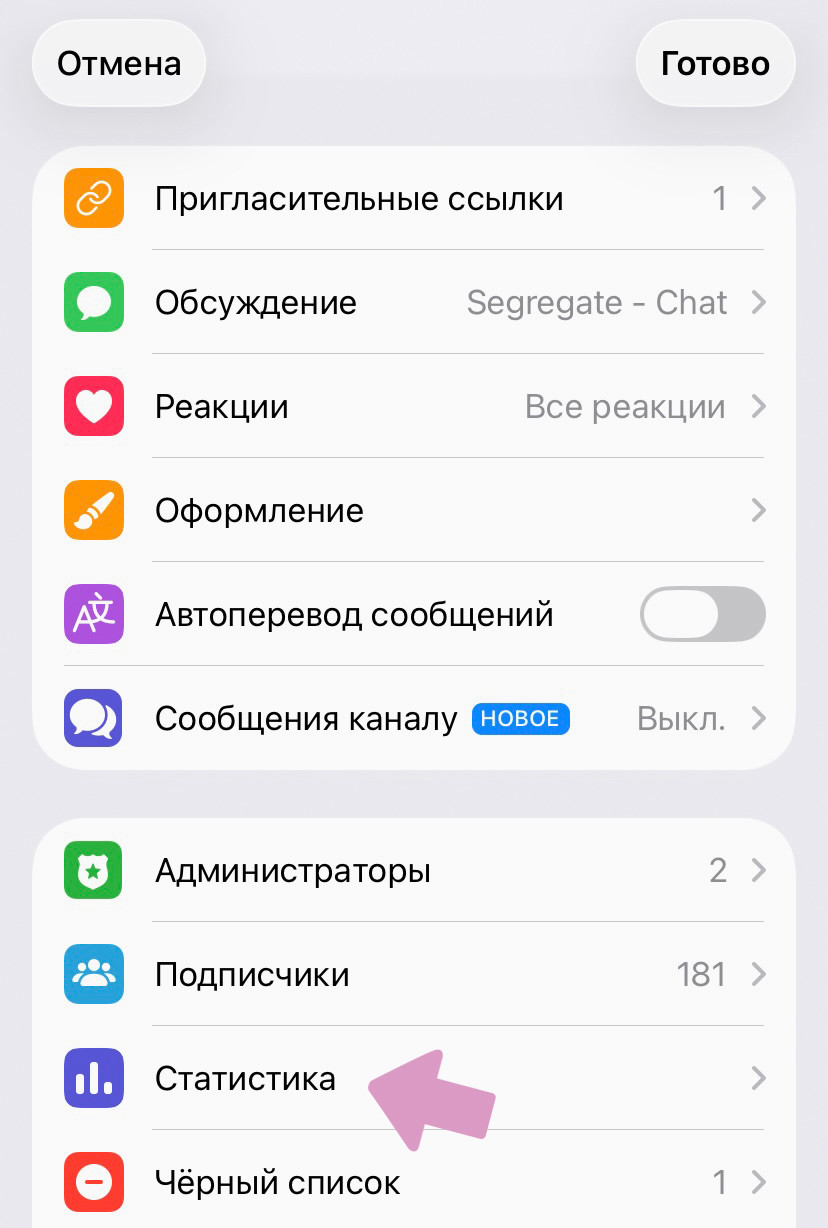Select the paintbrush Оформление icon

[93, 510]
